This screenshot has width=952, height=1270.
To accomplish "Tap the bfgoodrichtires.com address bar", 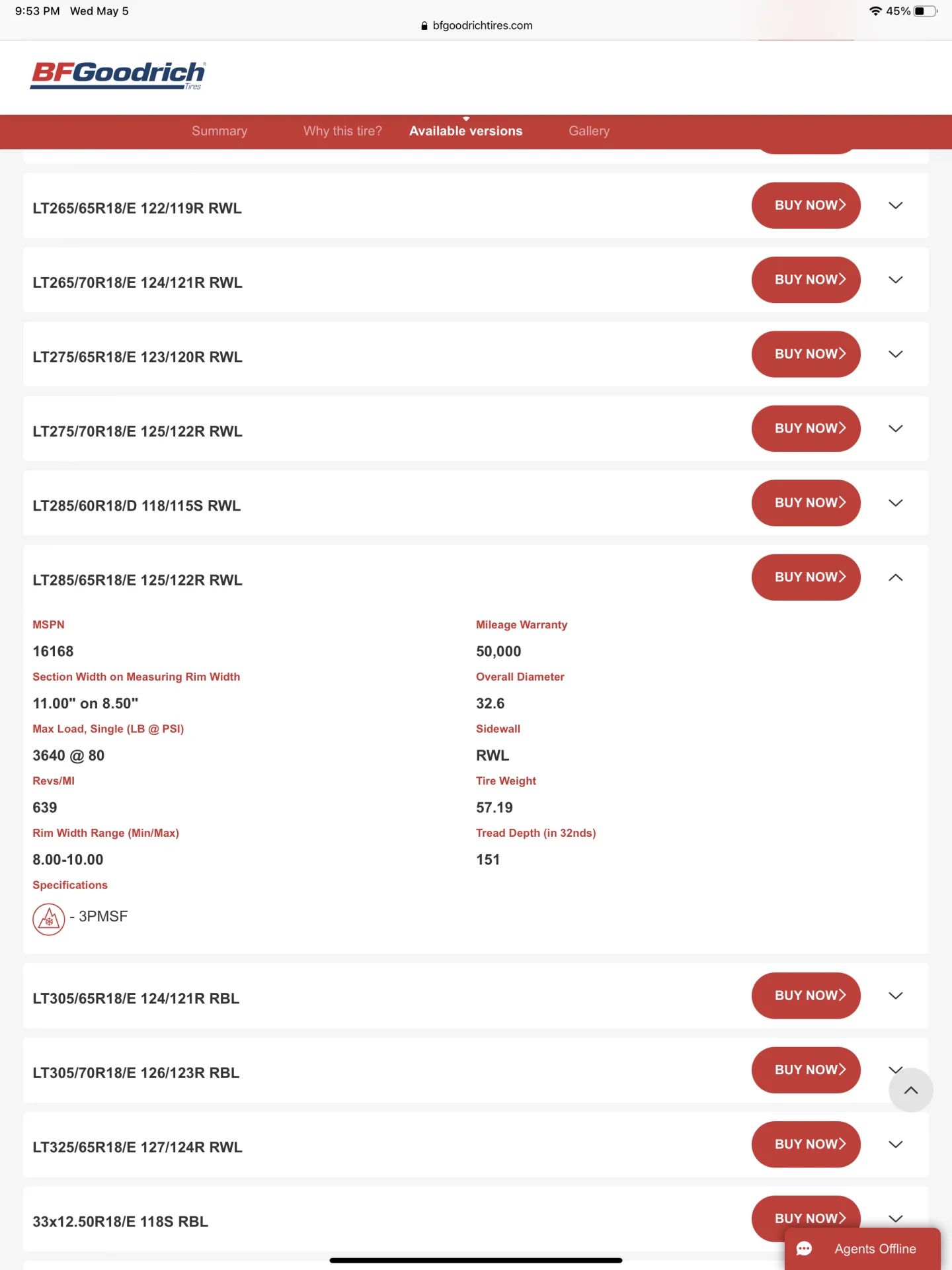I will [x=476, y=25].
